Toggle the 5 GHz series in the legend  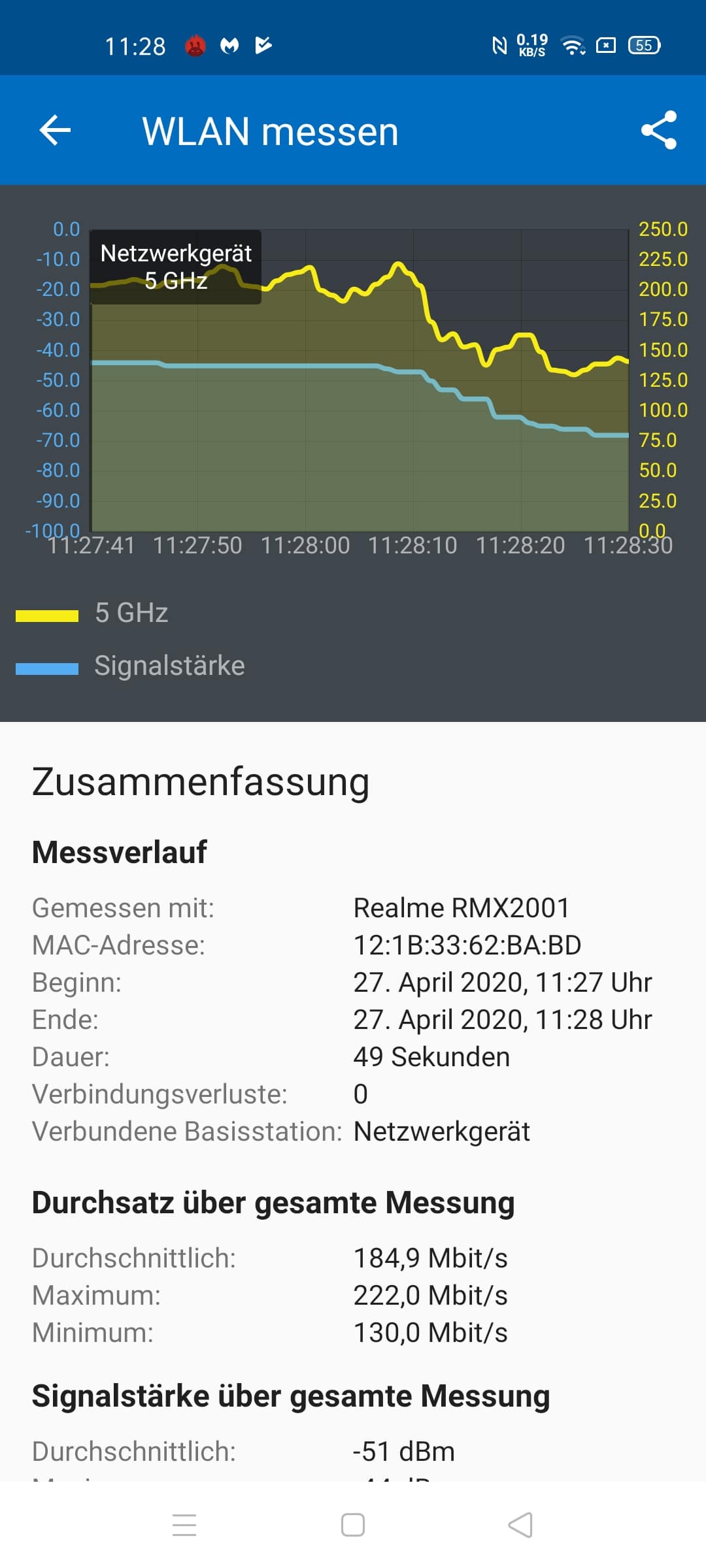point(92,613)
